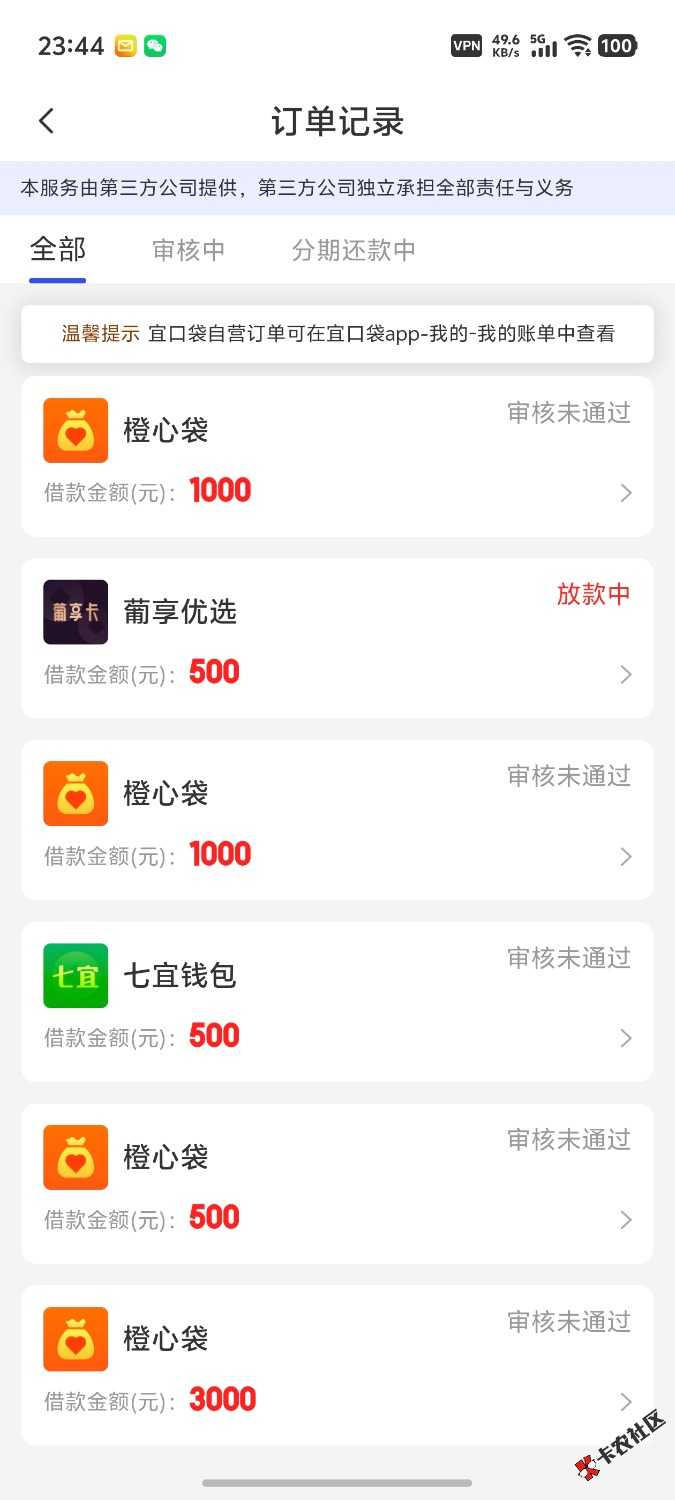Switch to the 审核中 tab

[x=188, y=249]
